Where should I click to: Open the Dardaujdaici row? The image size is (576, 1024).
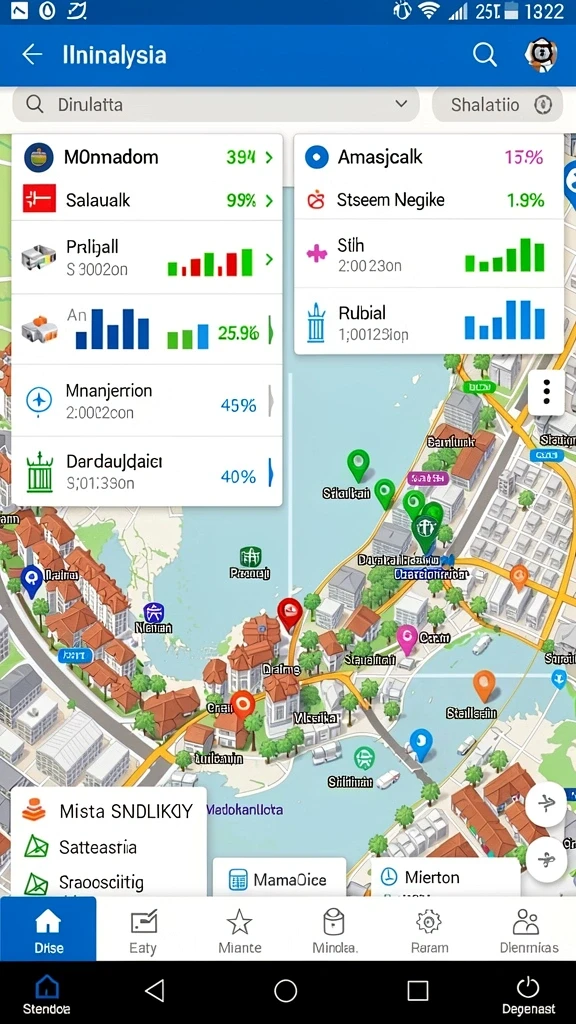click(x=148, y=471)
